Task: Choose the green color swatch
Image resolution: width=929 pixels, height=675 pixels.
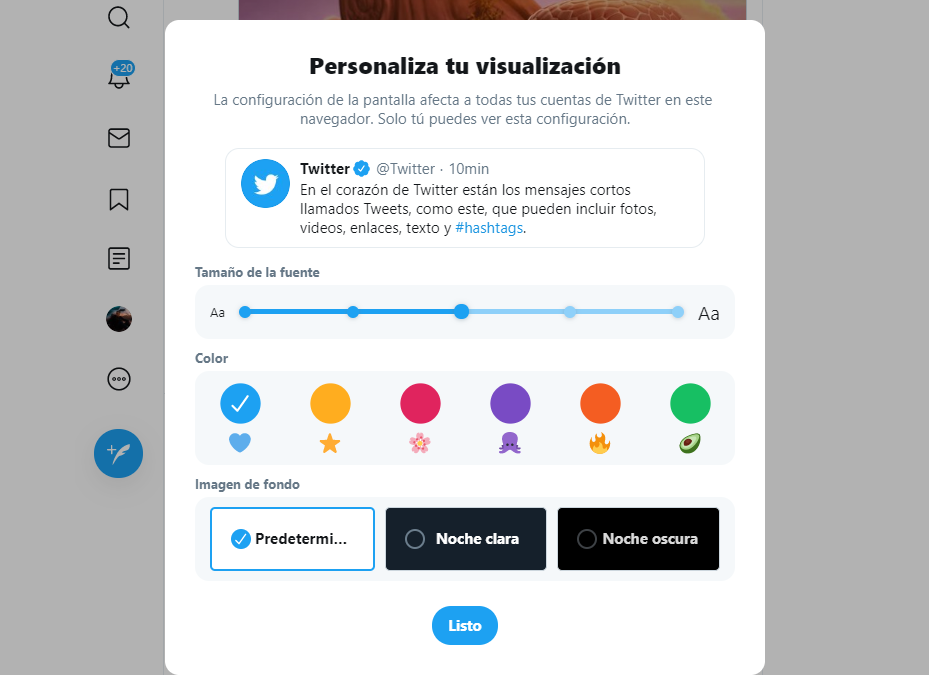Action: tap(690, 403)
